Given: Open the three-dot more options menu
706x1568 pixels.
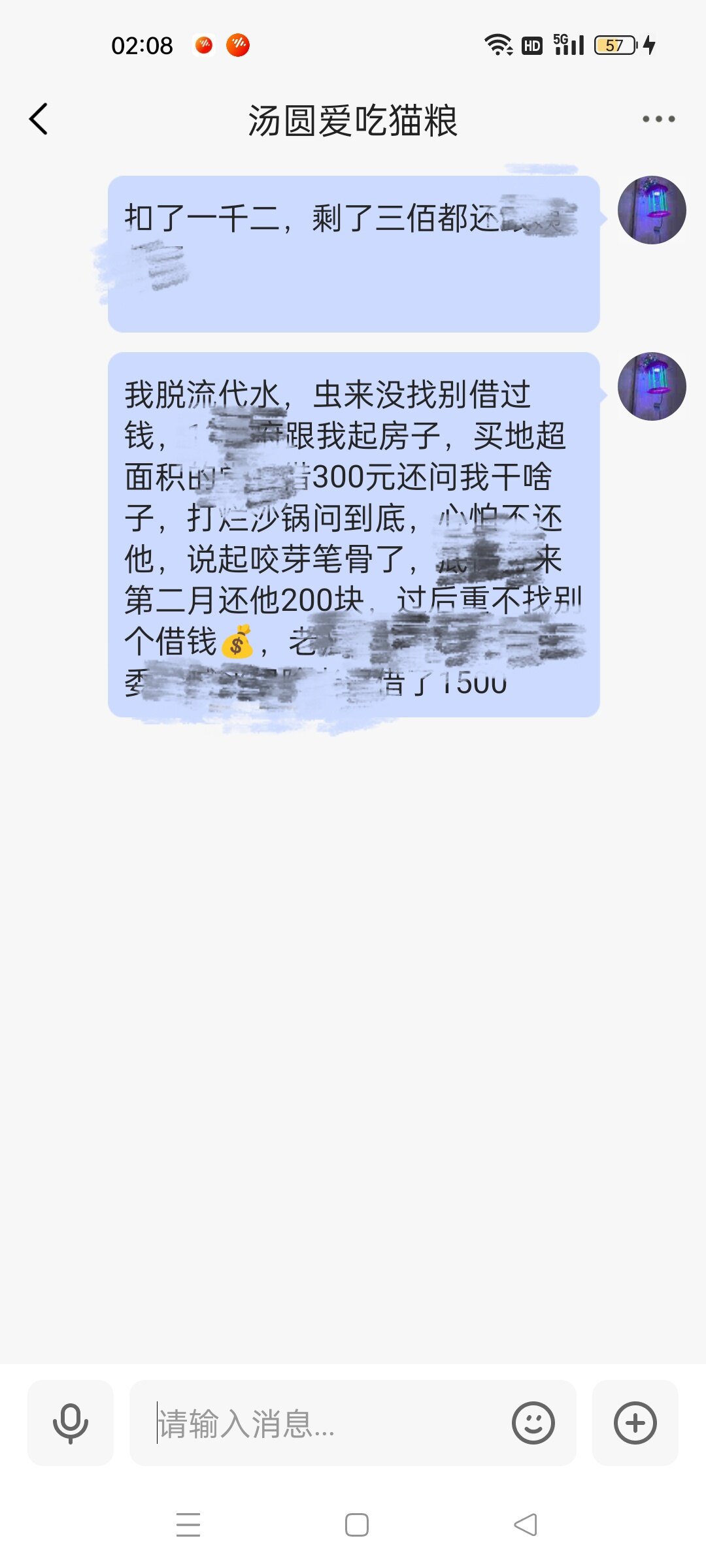Looking at the screenshot, I should click(658, 119).
